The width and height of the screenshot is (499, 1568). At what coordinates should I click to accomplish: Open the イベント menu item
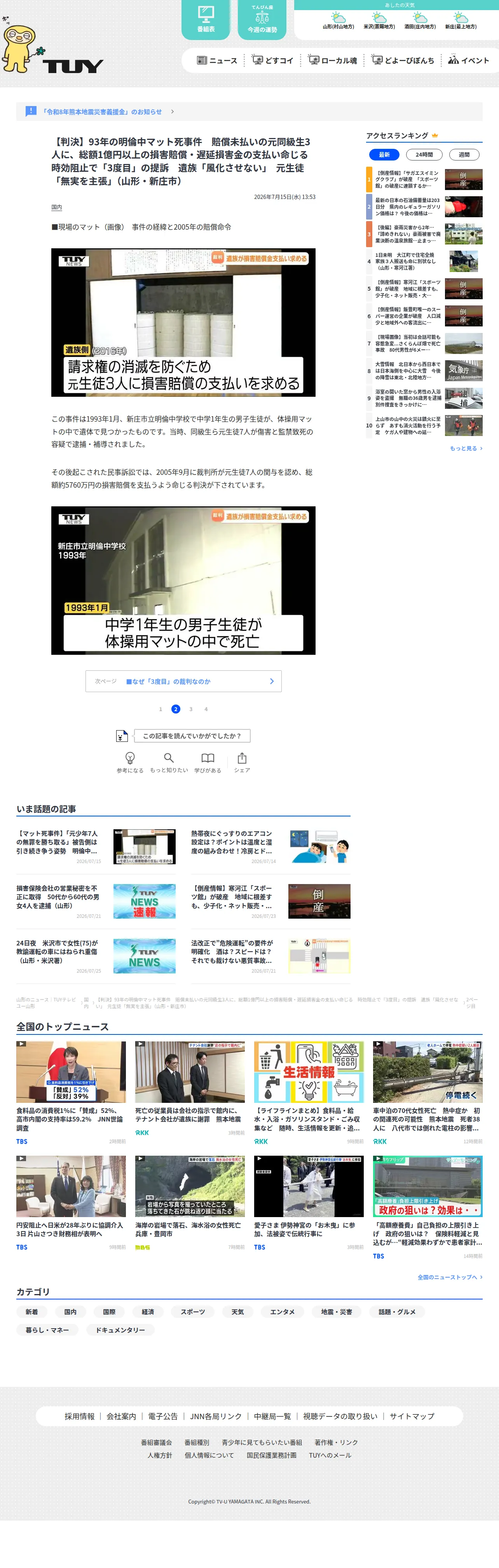[469, 60]
